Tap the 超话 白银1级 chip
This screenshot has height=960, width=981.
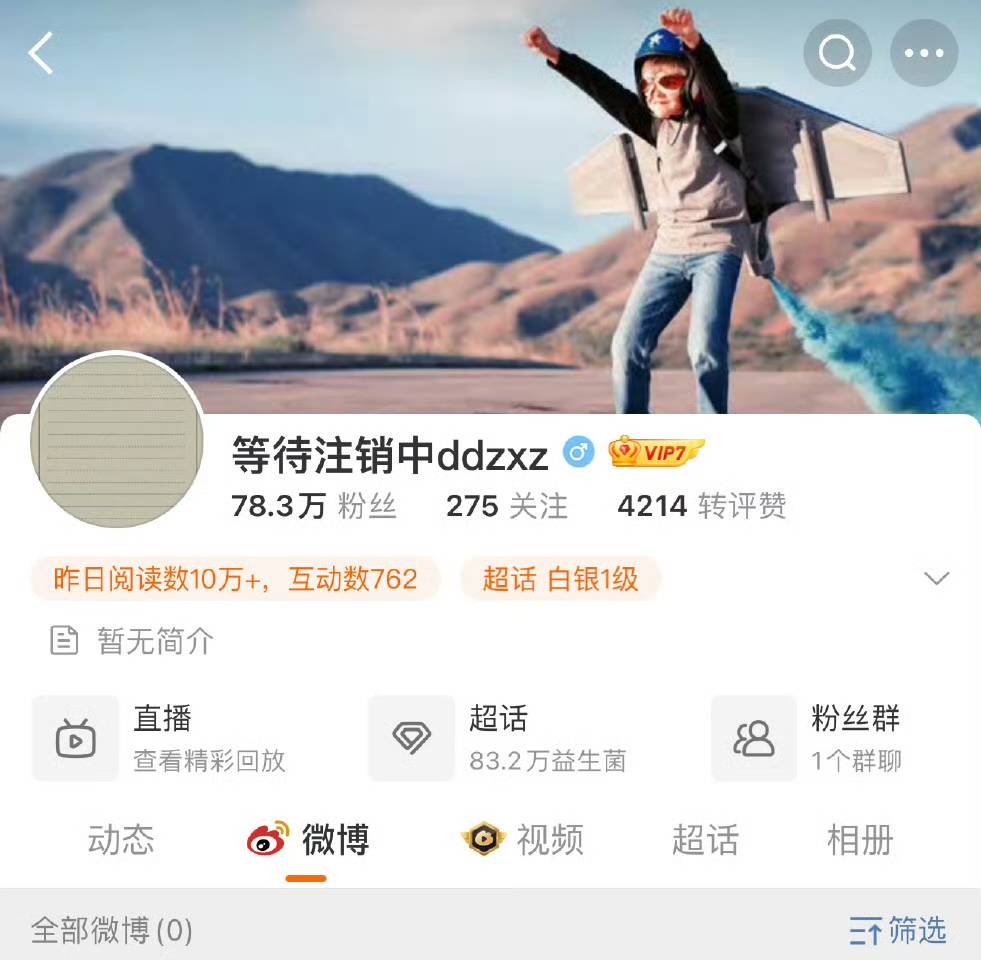tap(560, 579)
